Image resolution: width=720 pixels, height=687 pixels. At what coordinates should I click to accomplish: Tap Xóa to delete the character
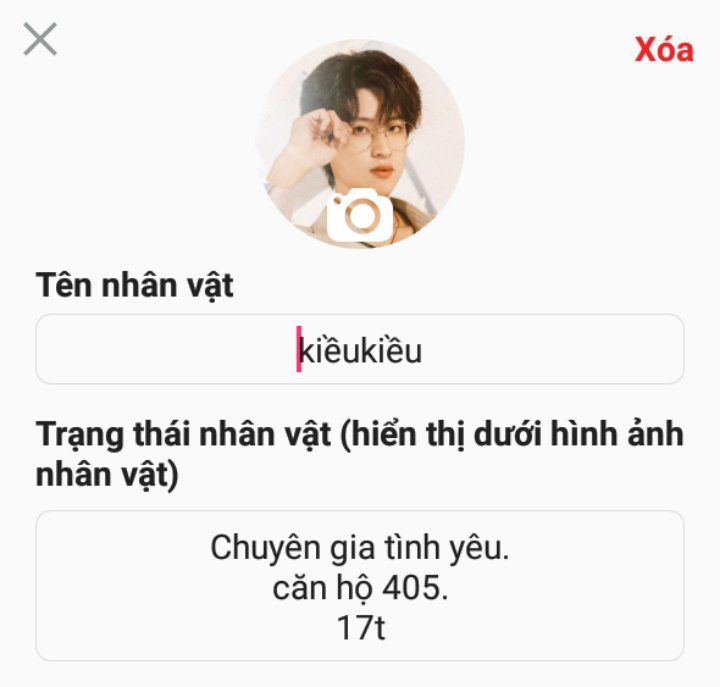click(663, 49)
